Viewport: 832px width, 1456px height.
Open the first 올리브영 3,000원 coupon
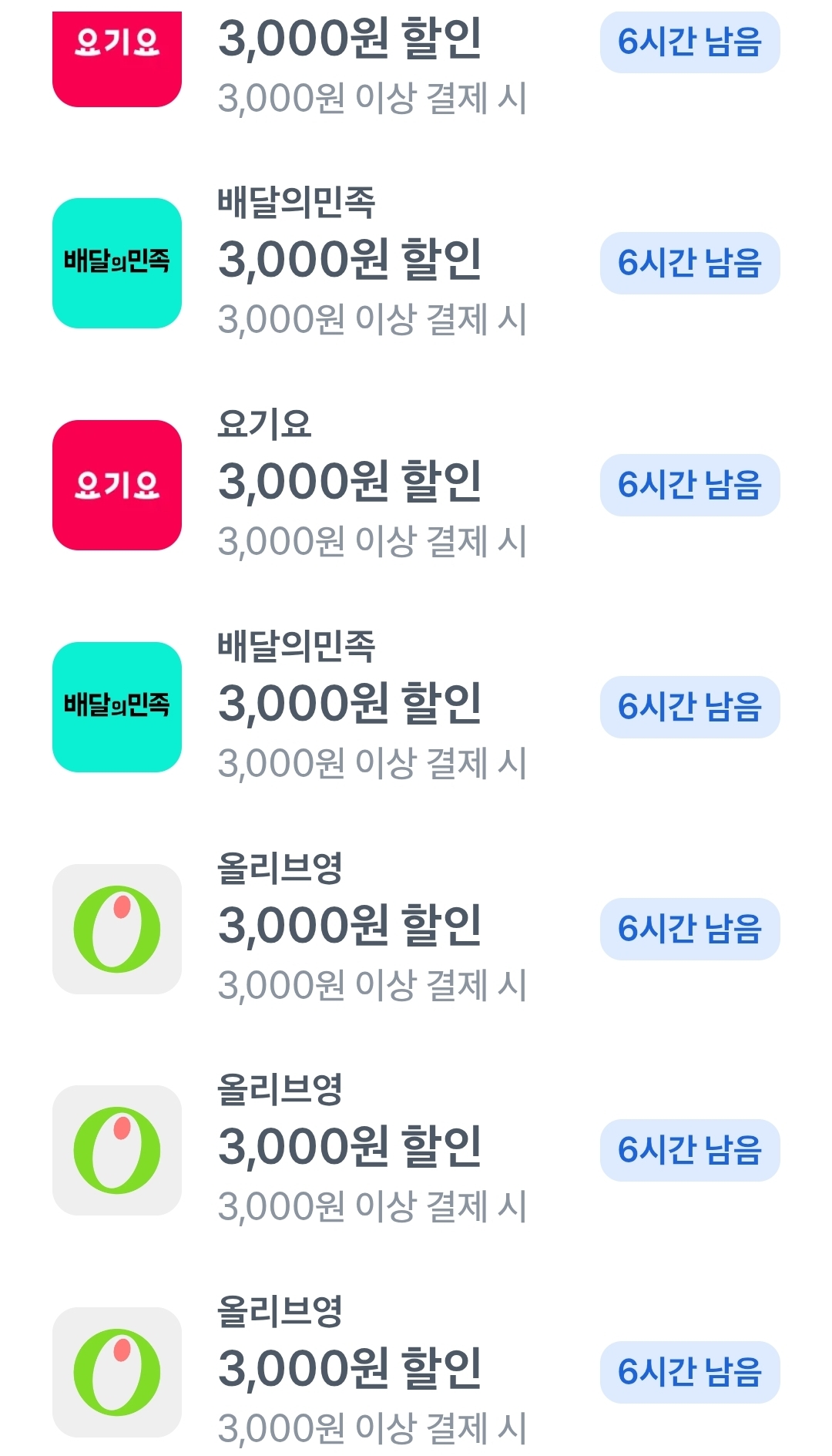click(x=351, y=926)
